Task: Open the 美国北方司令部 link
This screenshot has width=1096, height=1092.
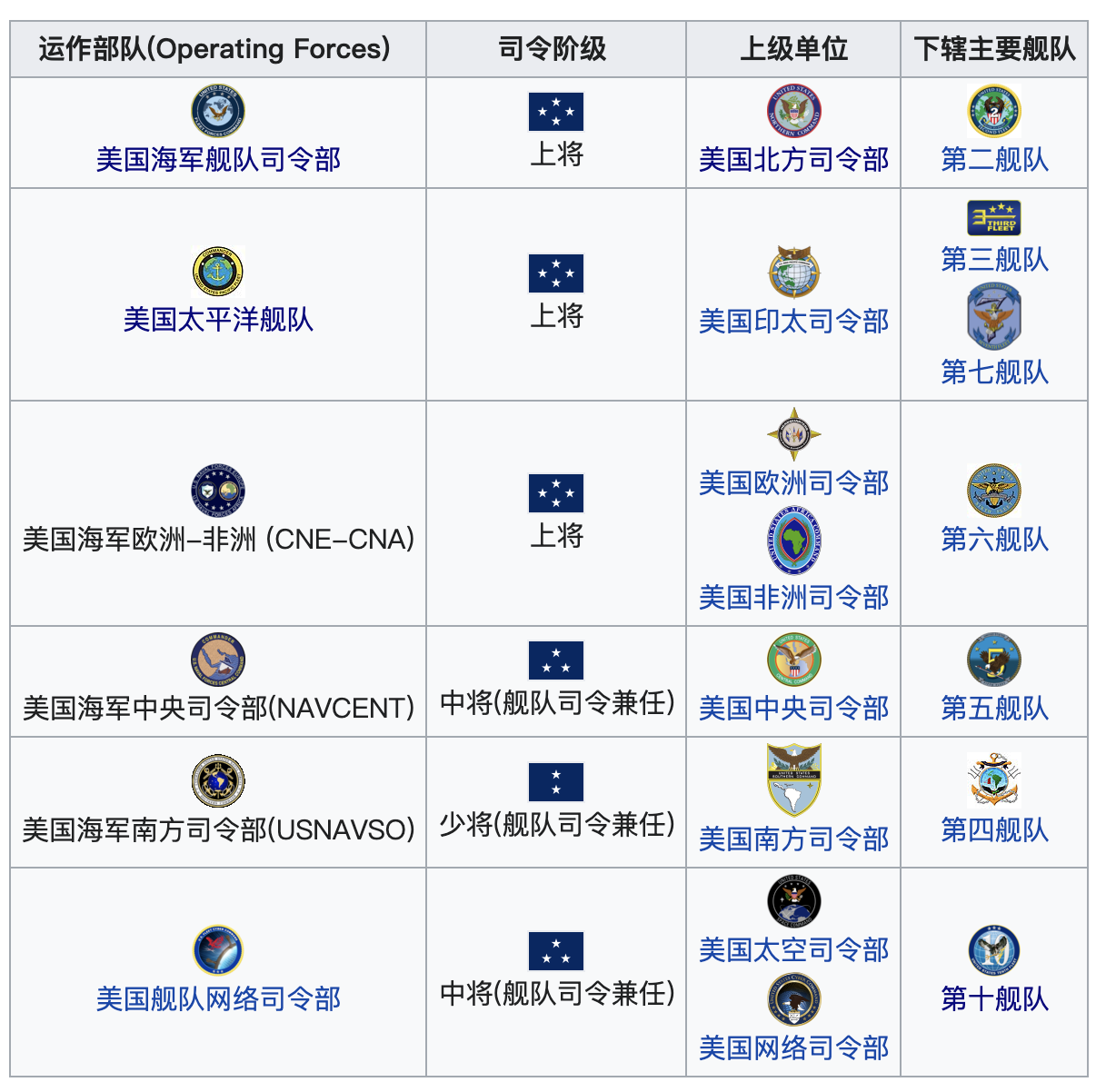Action: (793, 160)
